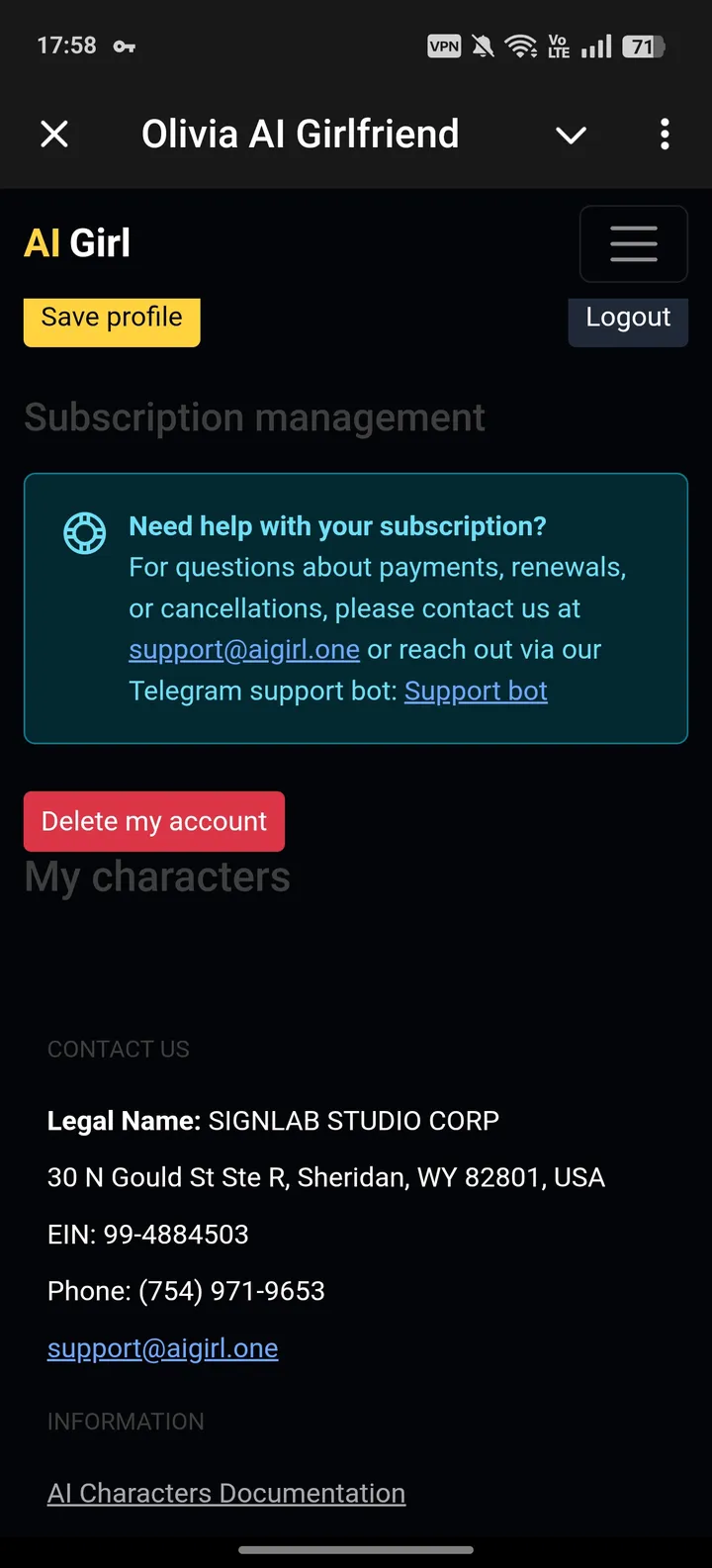The height and width of the screenshot is (1568, 712).
Task: Save profile changes
Action: [x=112, y=320]
